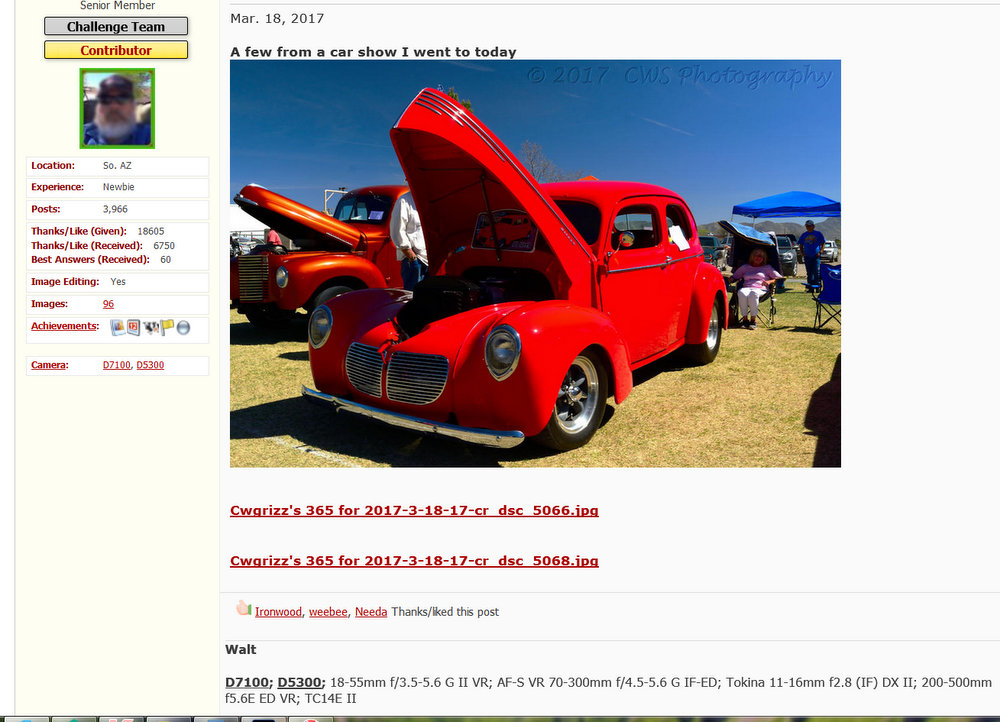Open the D5300 link in signature
Viewport: 1000px width, 722px height.
point(300,682)
